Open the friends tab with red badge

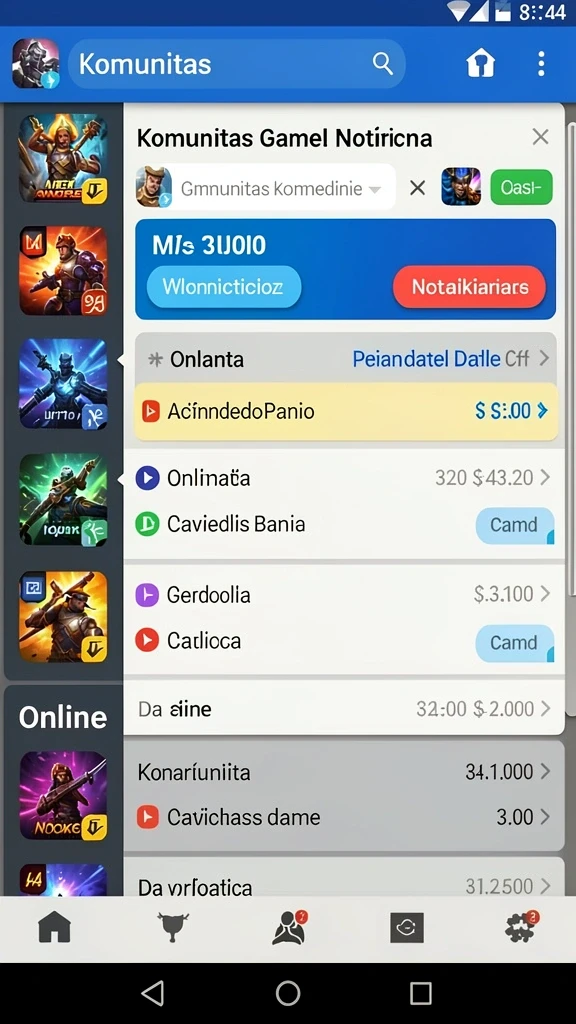point(289,927)
